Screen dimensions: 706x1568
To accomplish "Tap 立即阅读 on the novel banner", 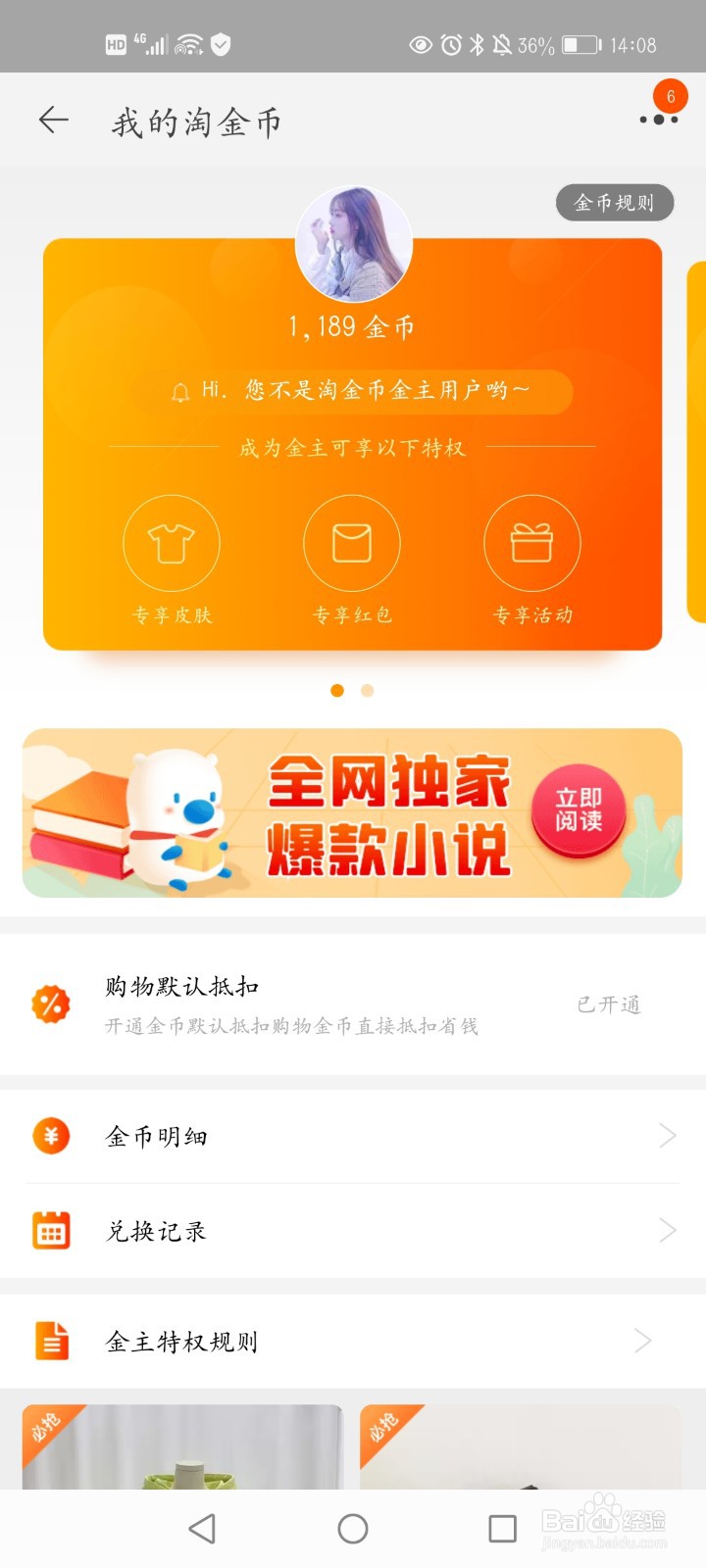I will pyautogui.click(x=579, y=810).
